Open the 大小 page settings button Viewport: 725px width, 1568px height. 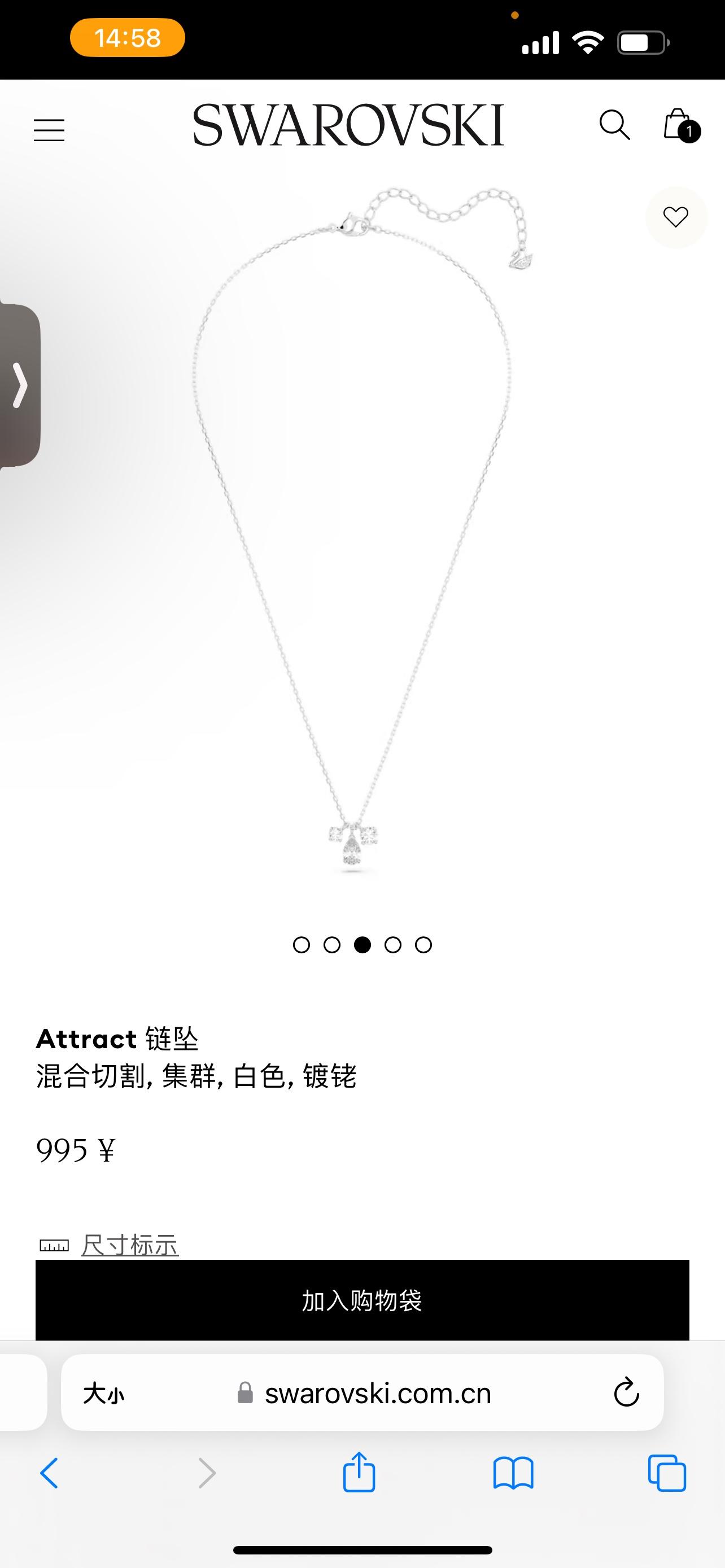click(x=103, y=1393)
